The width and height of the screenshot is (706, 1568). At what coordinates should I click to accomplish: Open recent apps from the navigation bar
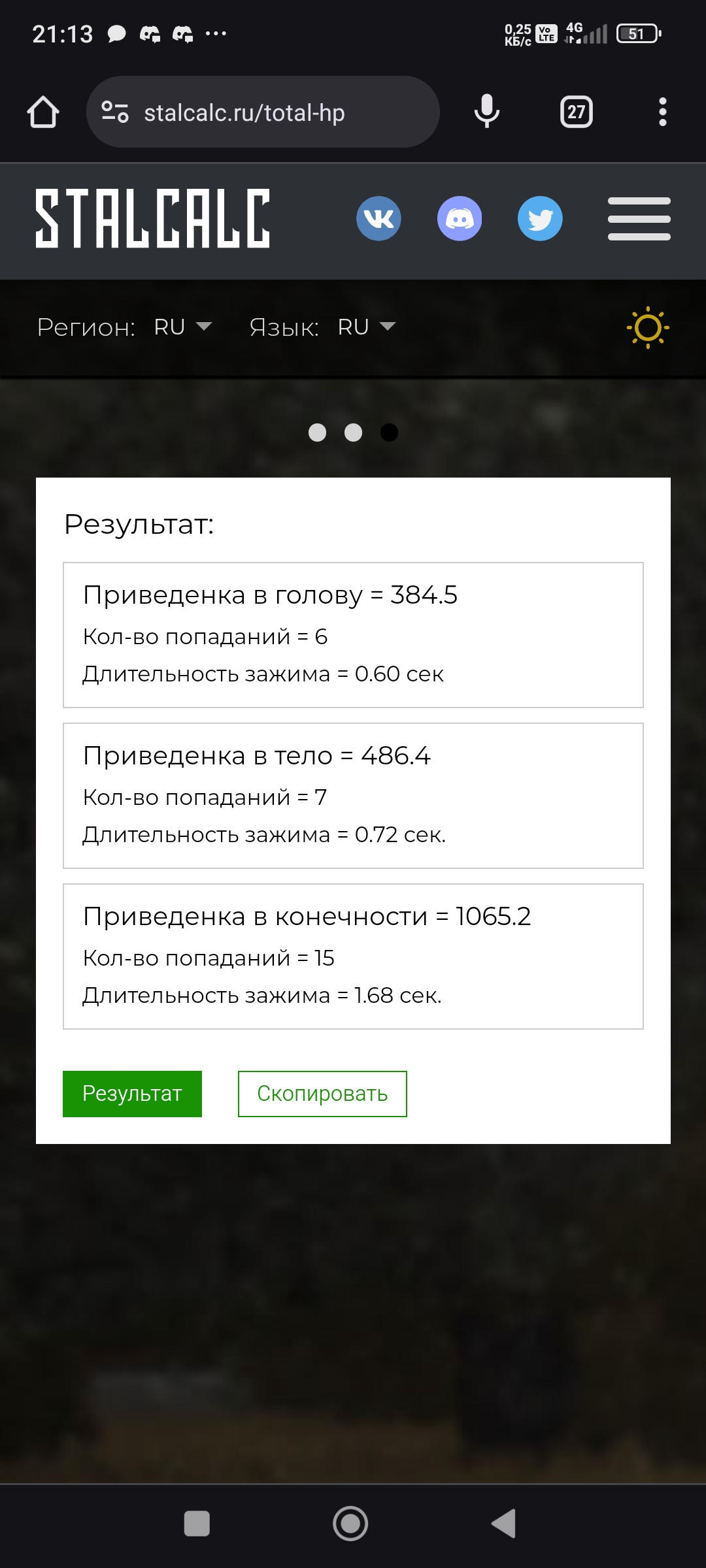[197, 1524]
